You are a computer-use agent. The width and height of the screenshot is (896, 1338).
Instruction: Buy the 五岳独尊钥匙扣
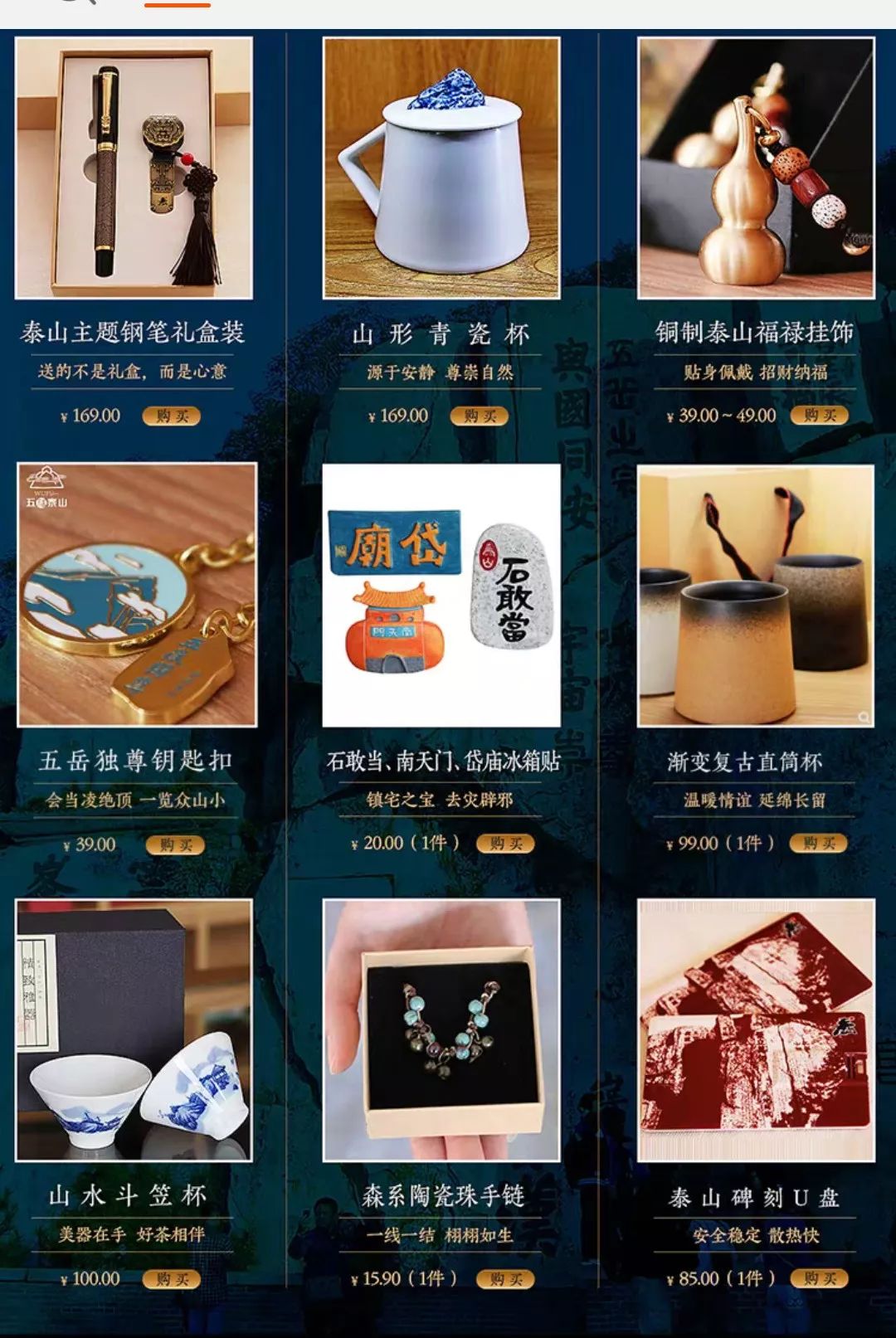pos(175,845)
